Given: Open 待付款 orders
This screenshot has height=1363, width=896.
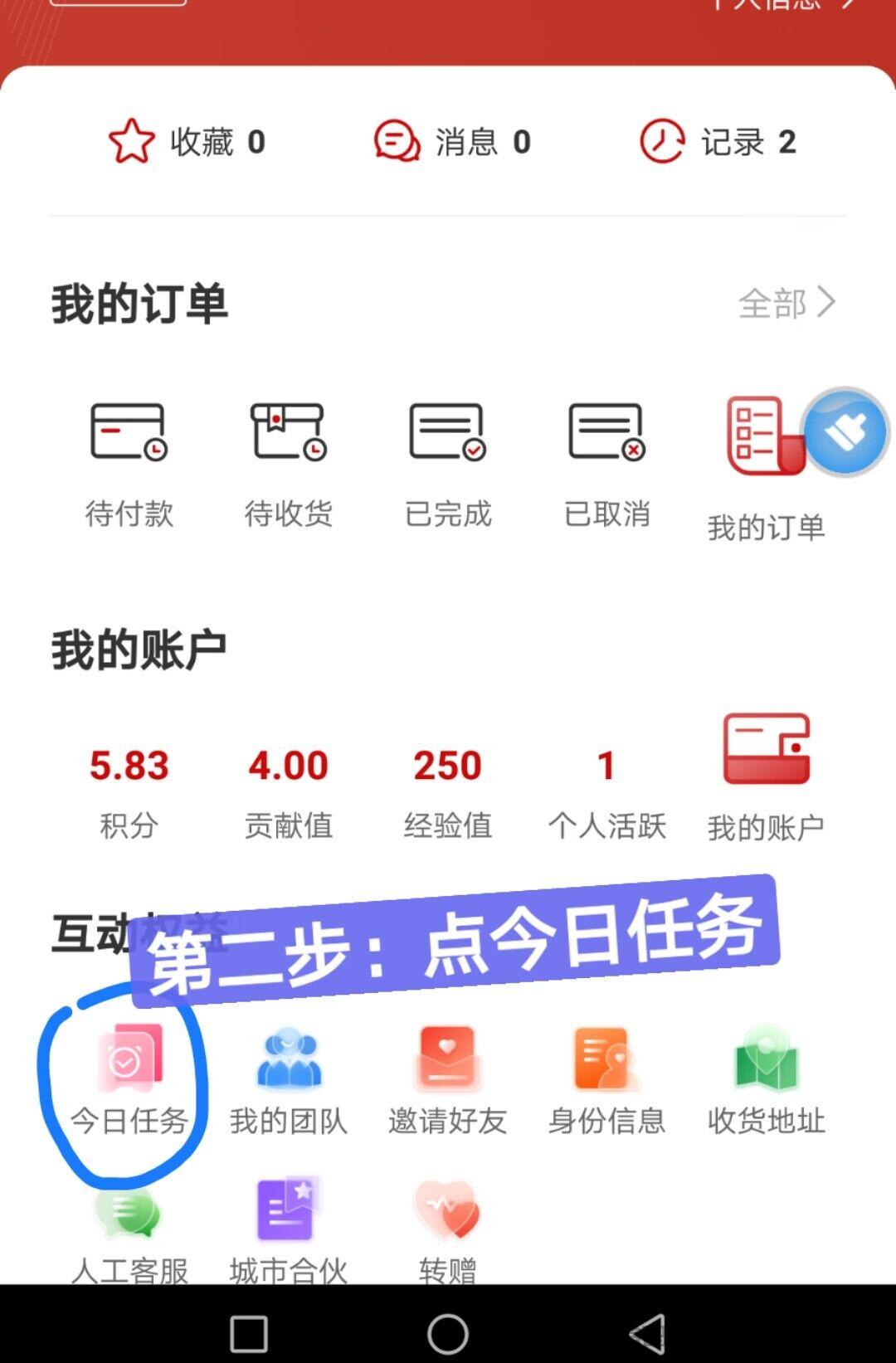Looking at the screenshot, I should click(x=129, y=465).
